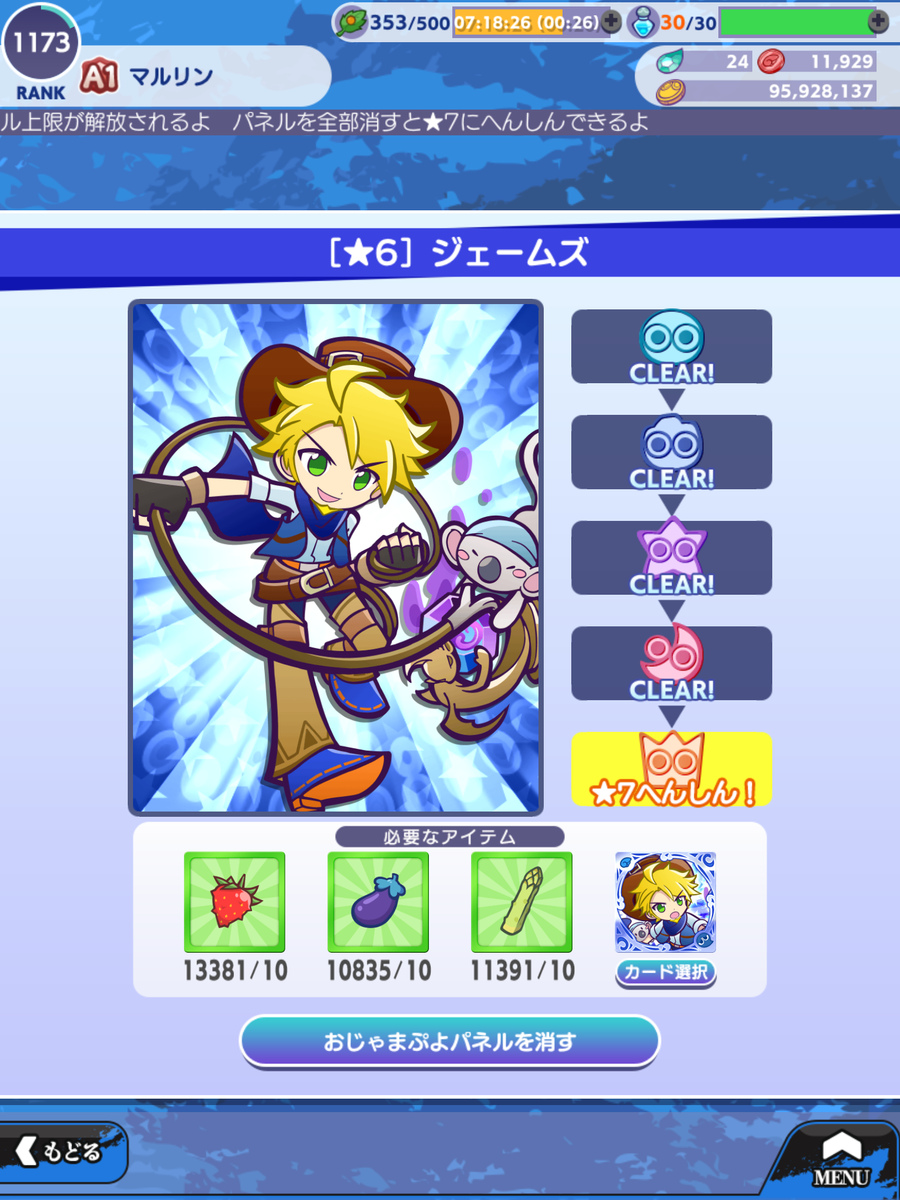Screen dimensions: 900x1200
Task: Open the ★7へんしん panel
Action: [671, 770]
